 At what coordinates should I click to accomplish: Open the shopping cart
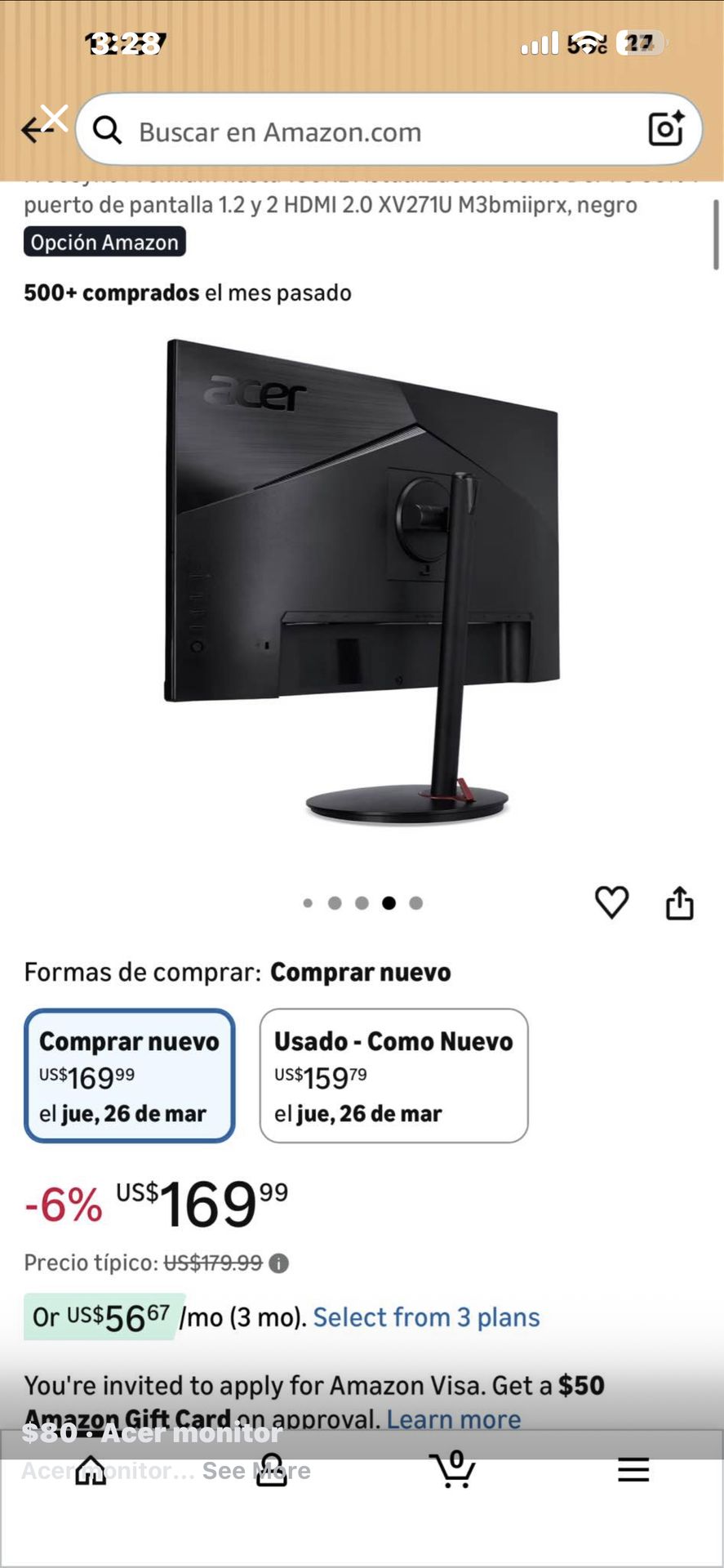pyautogui.click(x=454, y=1470)
